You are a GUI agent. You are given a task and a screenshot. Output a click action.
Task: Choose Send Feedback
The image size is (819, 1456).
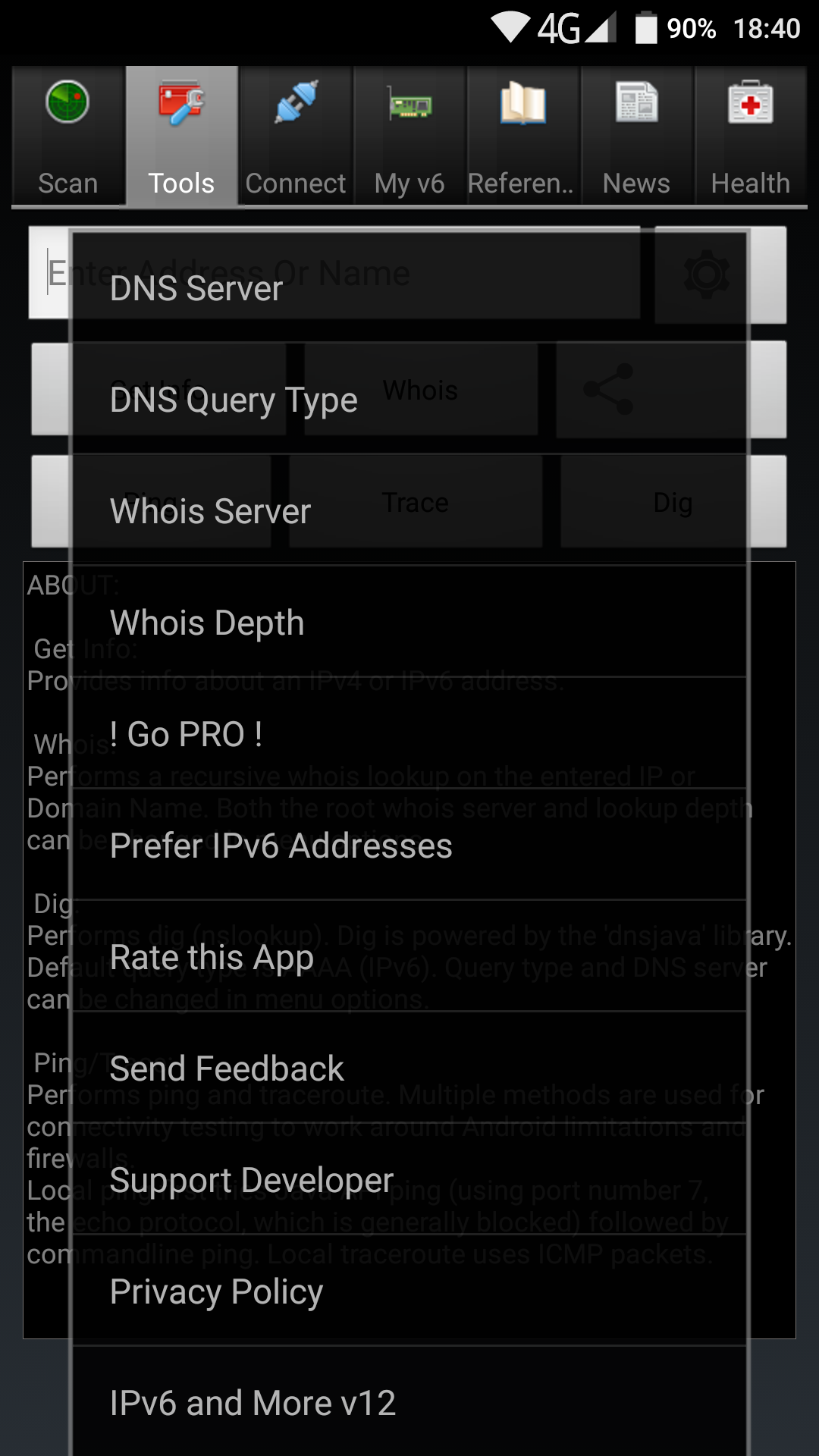click(x=409, y=1068)
